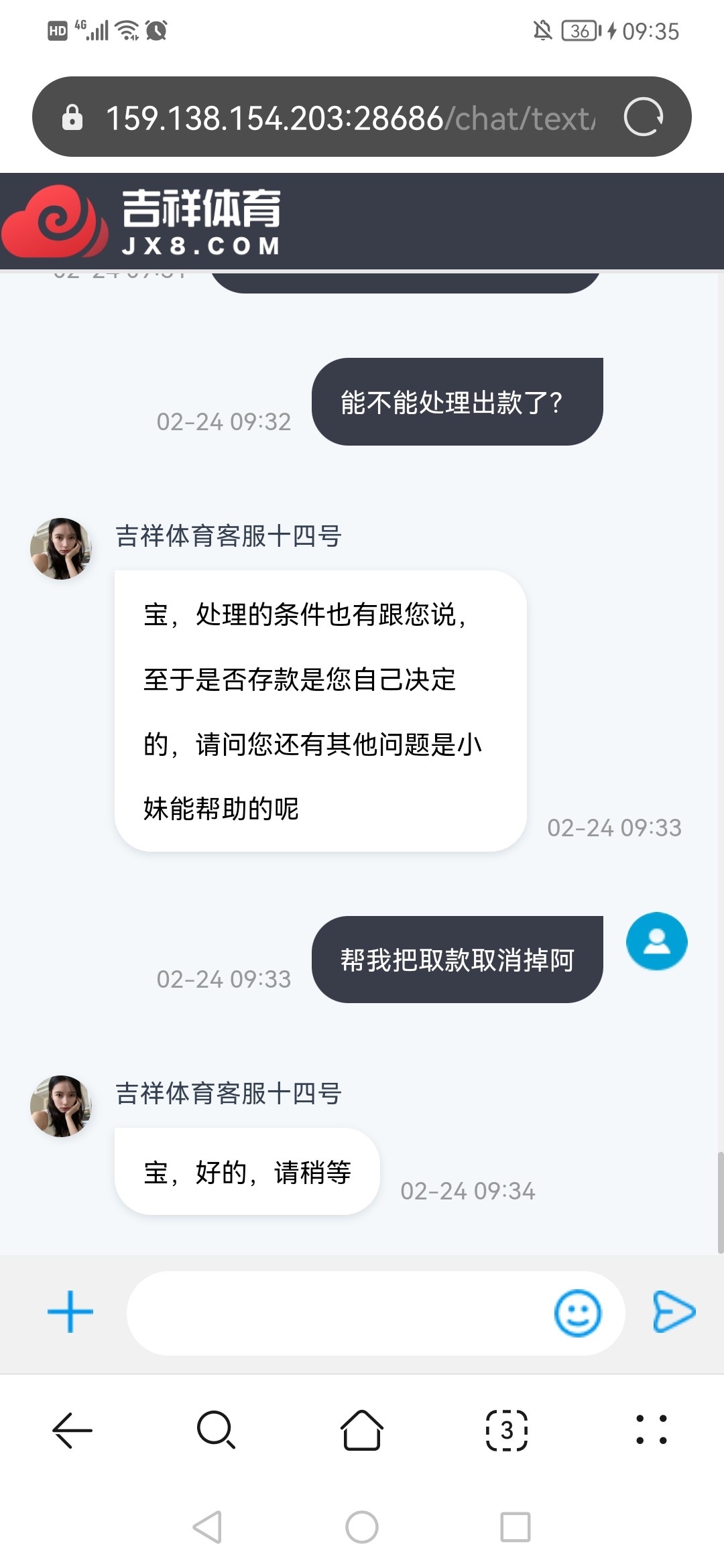
Task: Open the tab switcher showing 3 tabs
Action: 507,1430
